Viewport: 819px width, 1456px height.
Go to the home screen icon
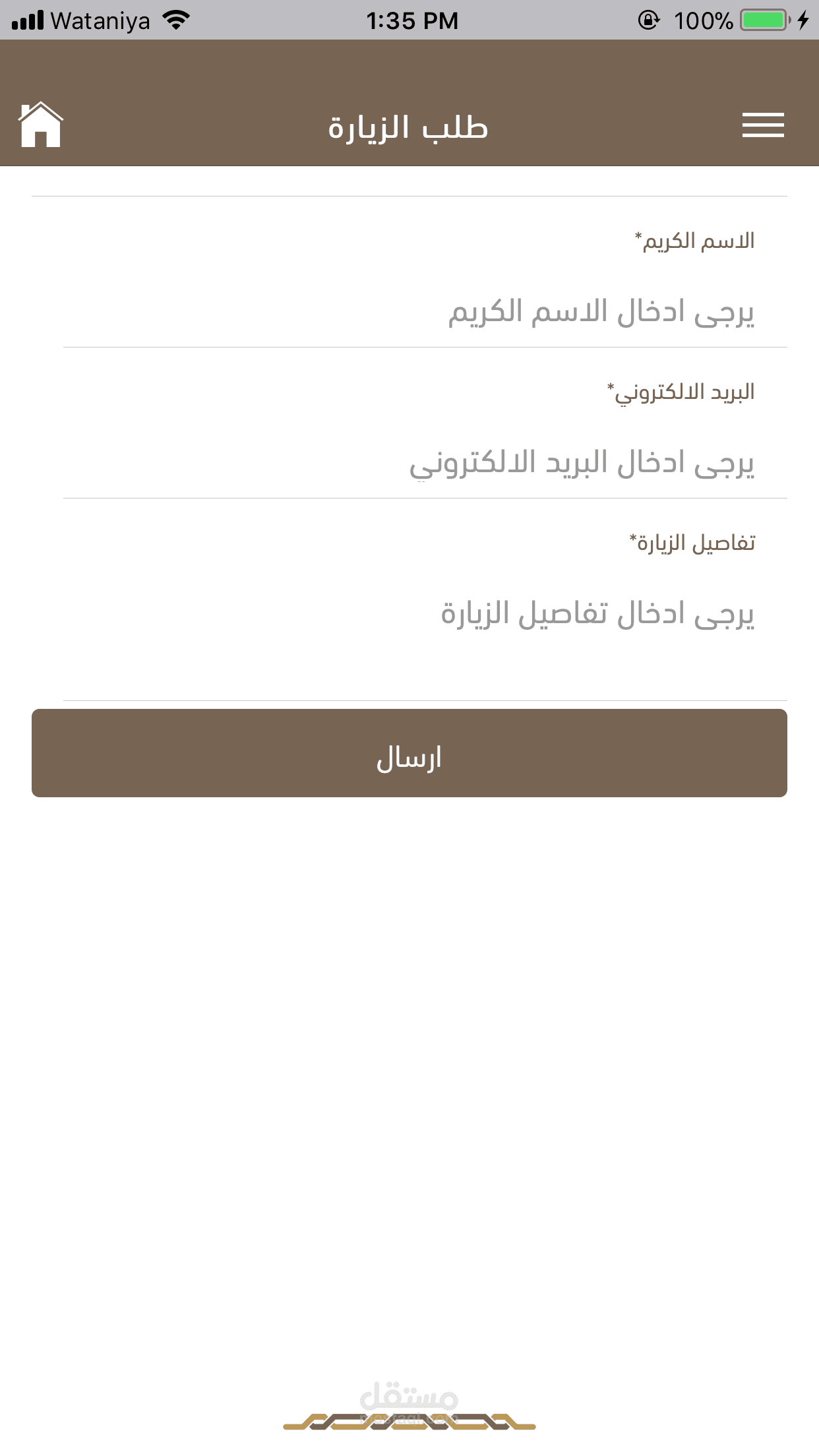(x=41, y=125)
